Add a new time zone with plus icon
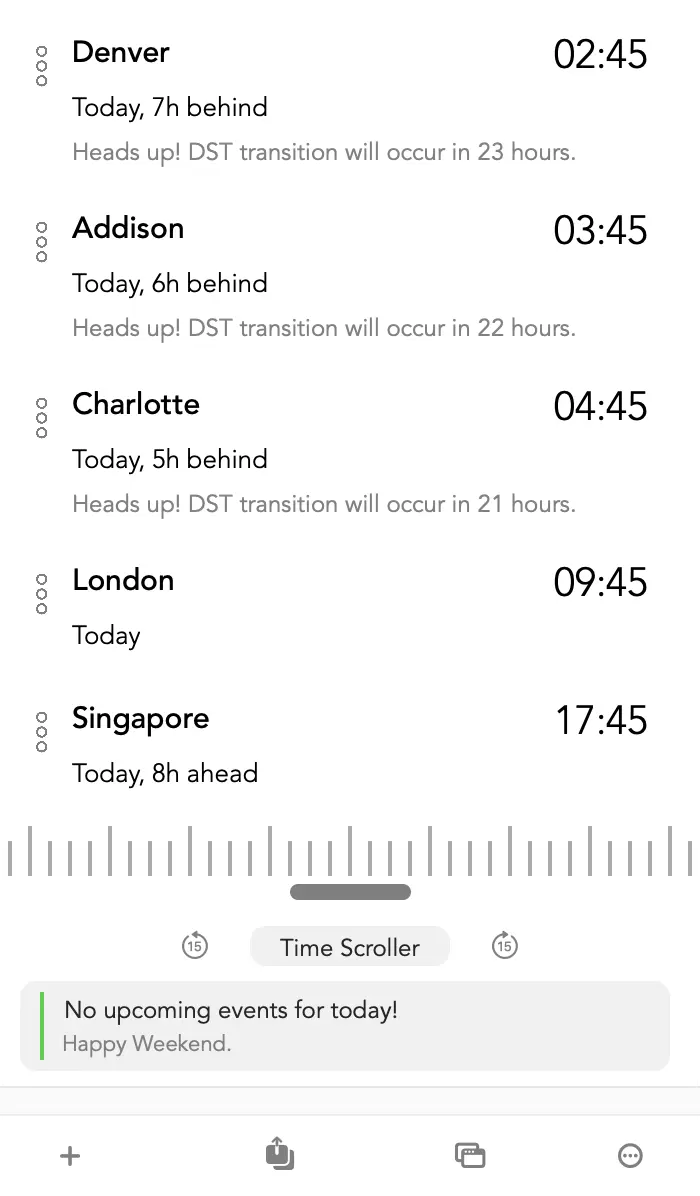 pyautogui.click(x=70, y=1156)
